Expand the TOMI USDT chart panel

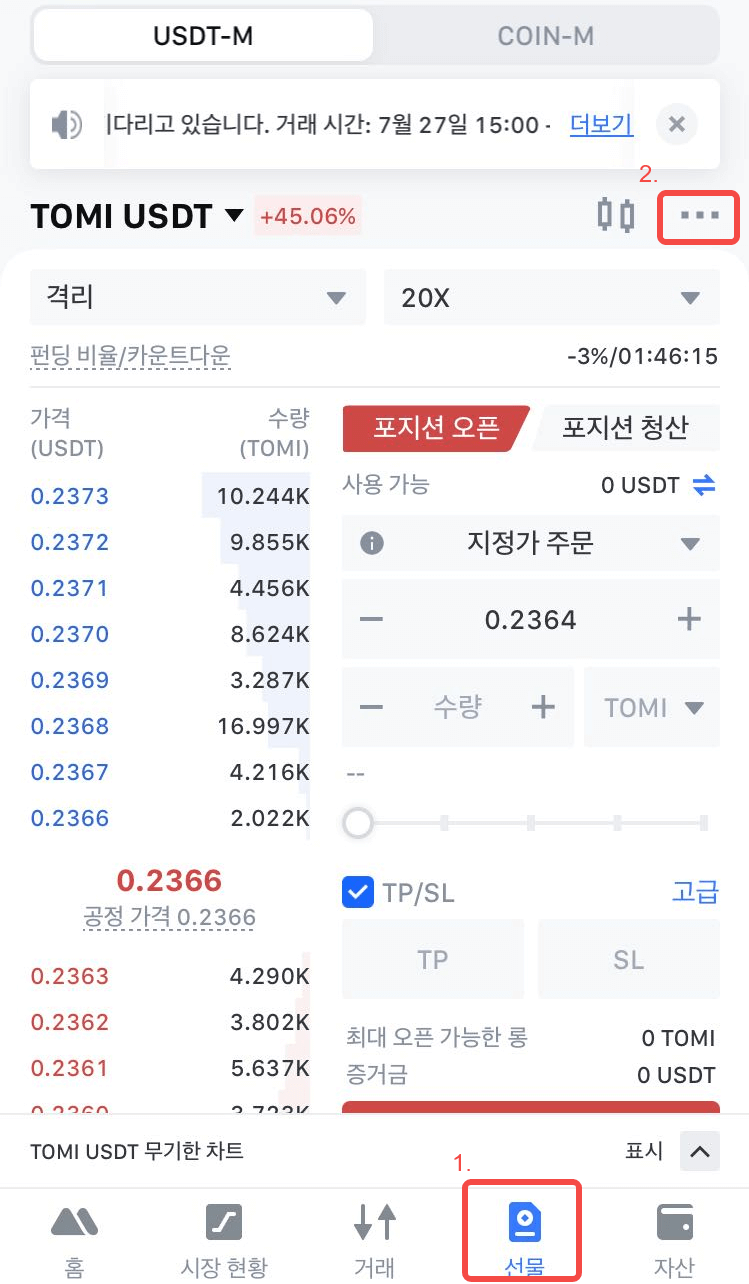[699, 1152]
